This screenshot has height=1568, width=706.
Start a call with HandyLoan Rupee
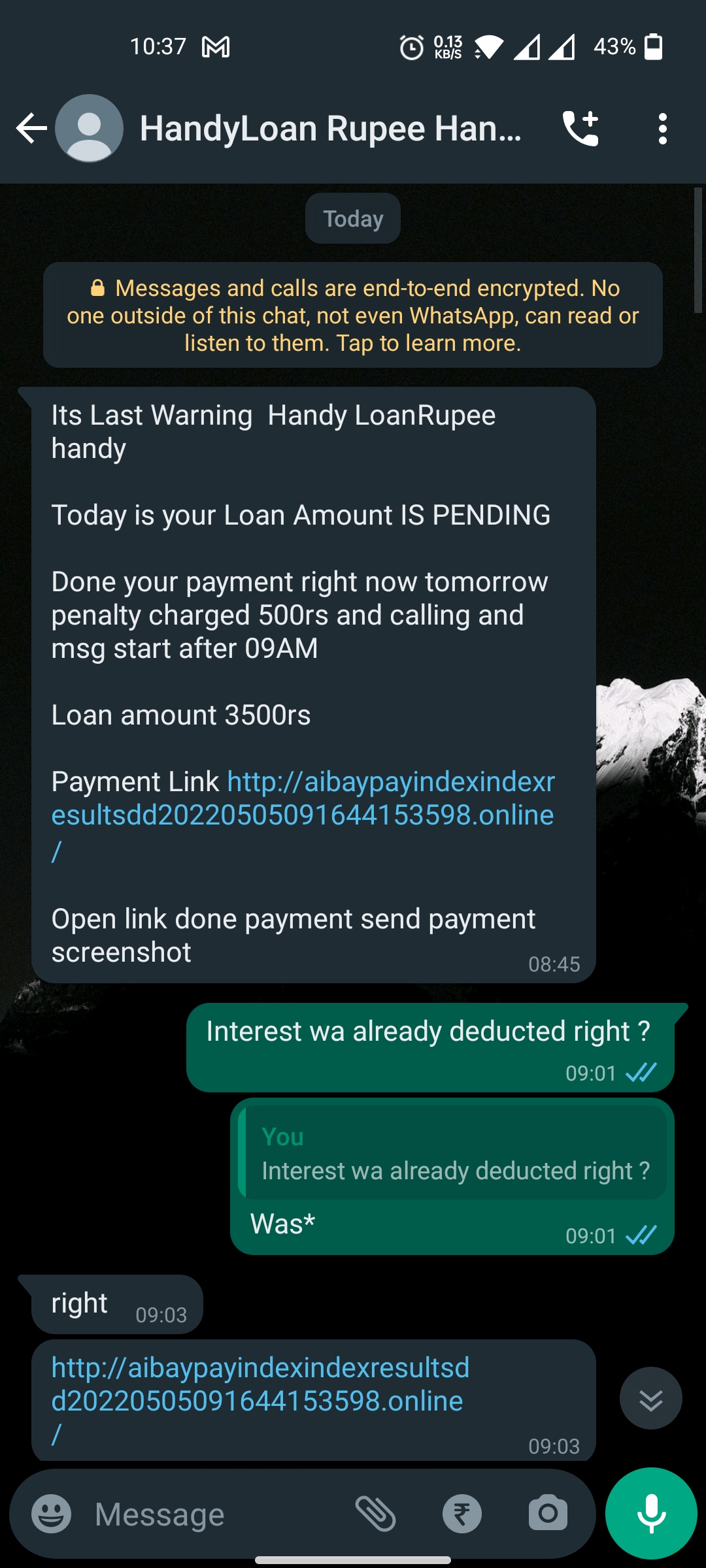(x=580, y=129)
